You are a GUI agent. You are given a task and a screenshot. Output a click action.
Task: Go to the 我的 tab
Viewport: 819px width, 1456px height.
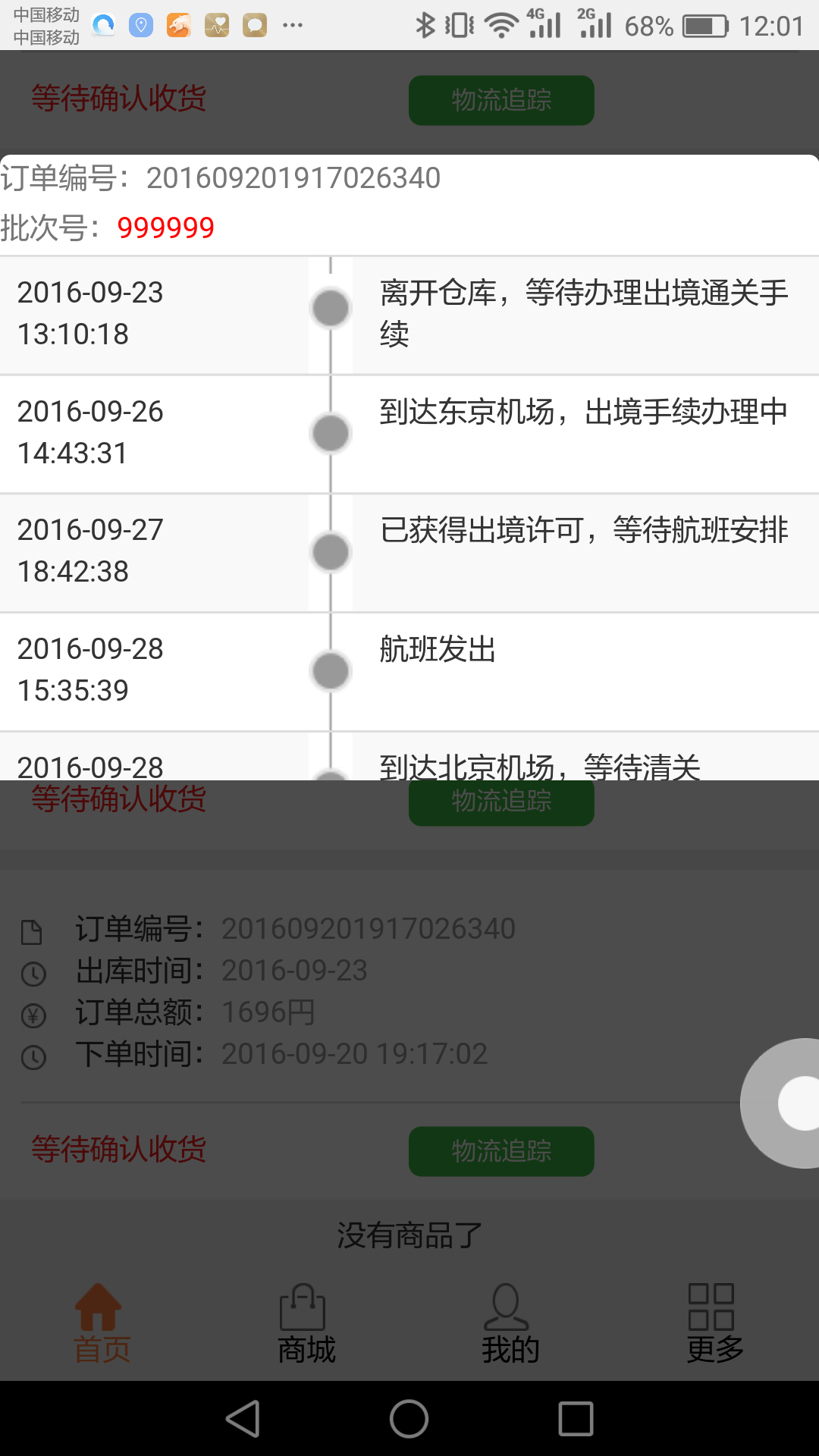pos(510,1324)
